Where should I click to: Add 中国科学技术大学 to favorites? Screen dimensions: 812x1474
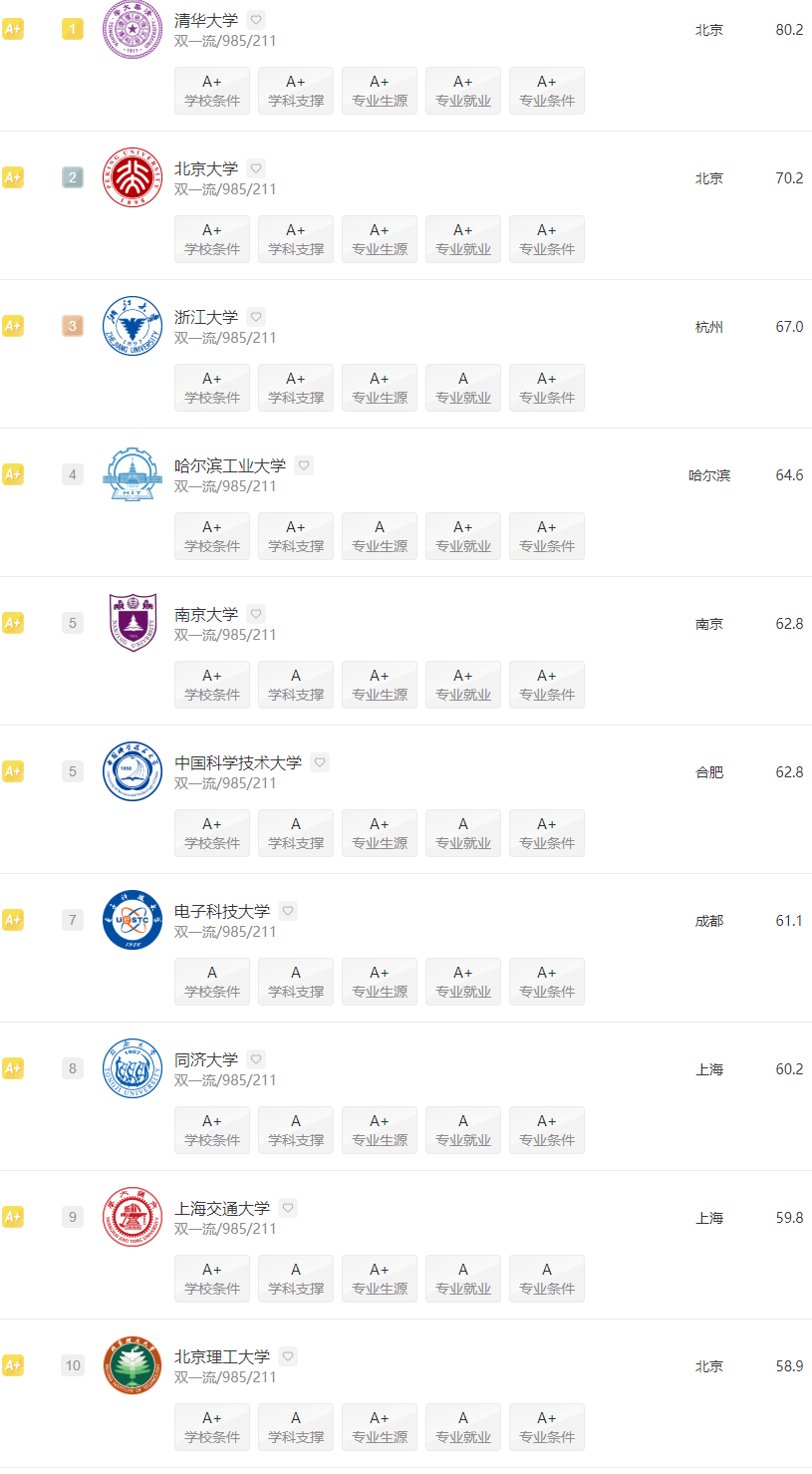point(320,762)
